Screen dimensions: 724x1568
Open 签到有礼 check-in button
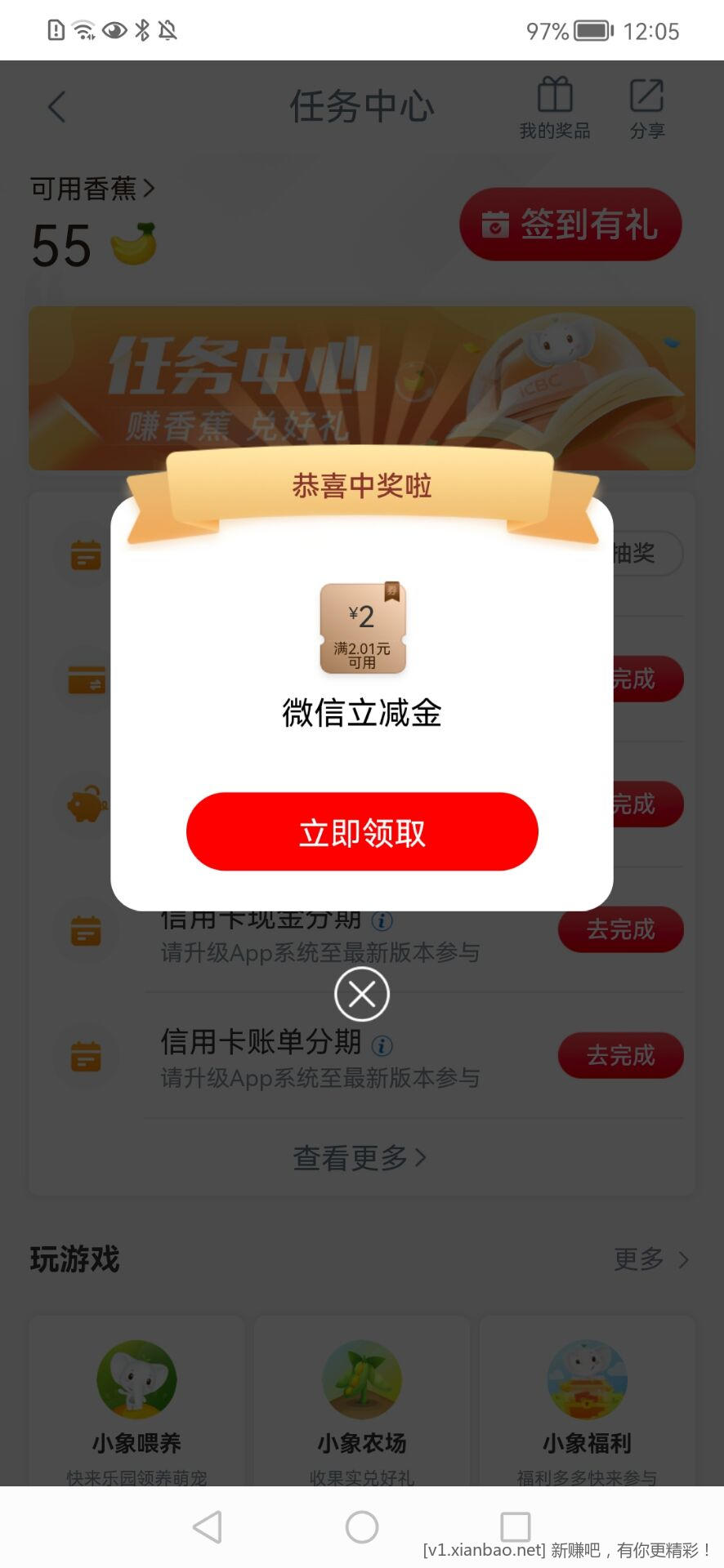click(x=570, y=225)
